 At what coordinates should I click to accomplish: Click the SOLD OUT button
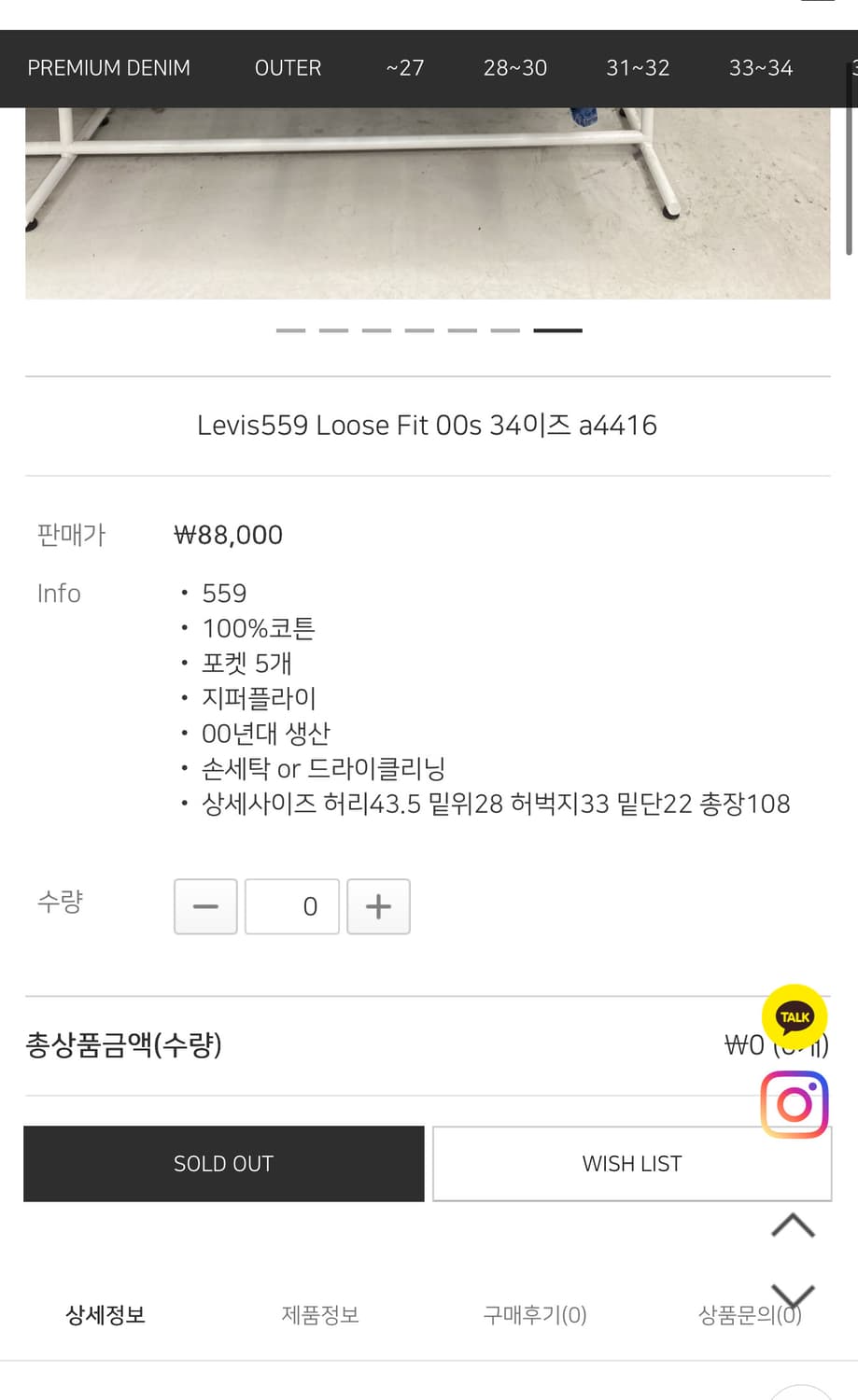pos(223,1163)
